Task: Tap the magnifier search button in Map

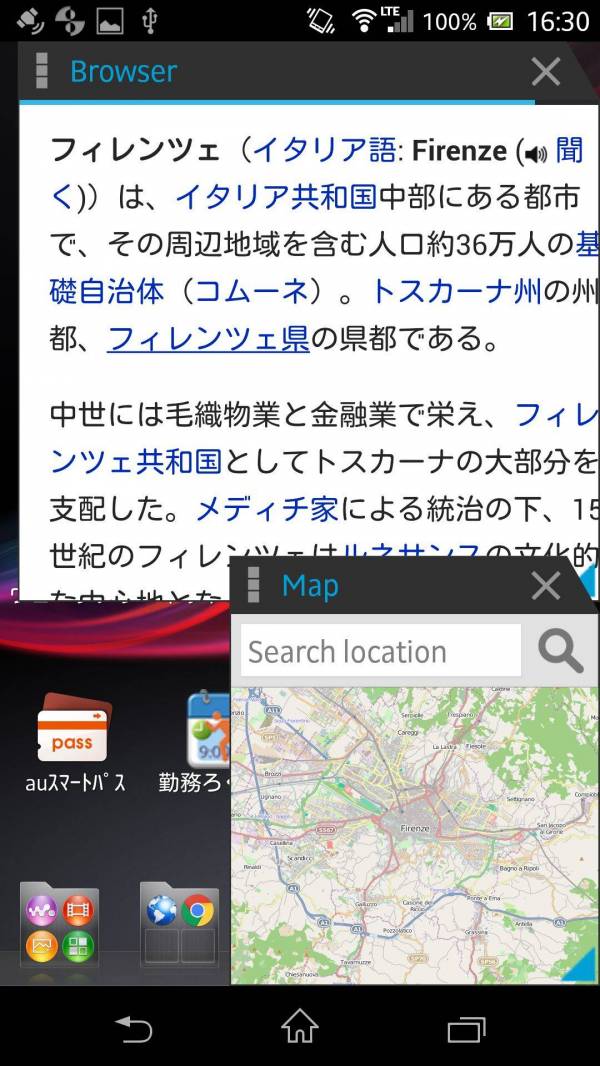Action: (x=560, y=652)
